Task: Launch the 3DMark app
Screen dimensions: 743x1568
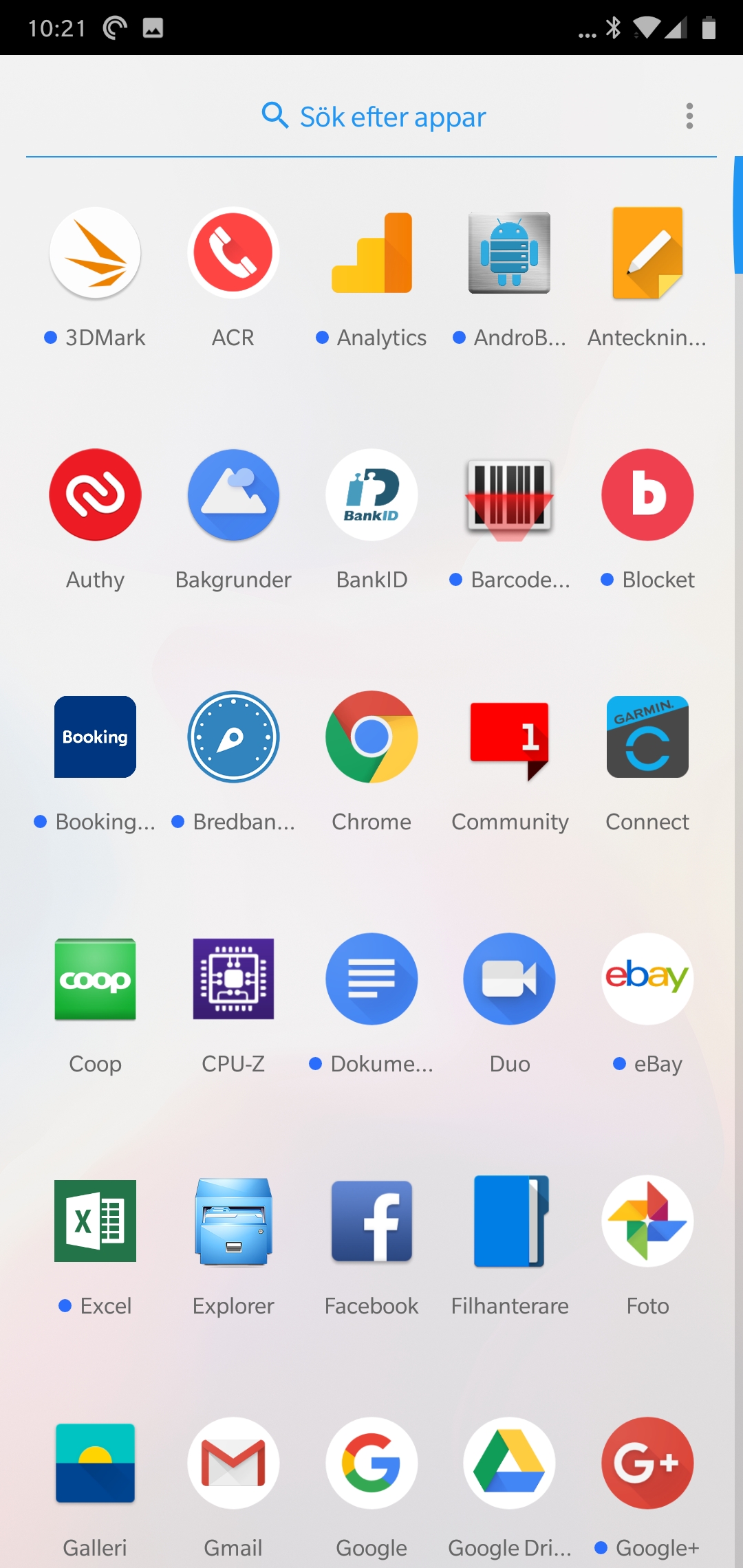Action: (x=95, y=253)
